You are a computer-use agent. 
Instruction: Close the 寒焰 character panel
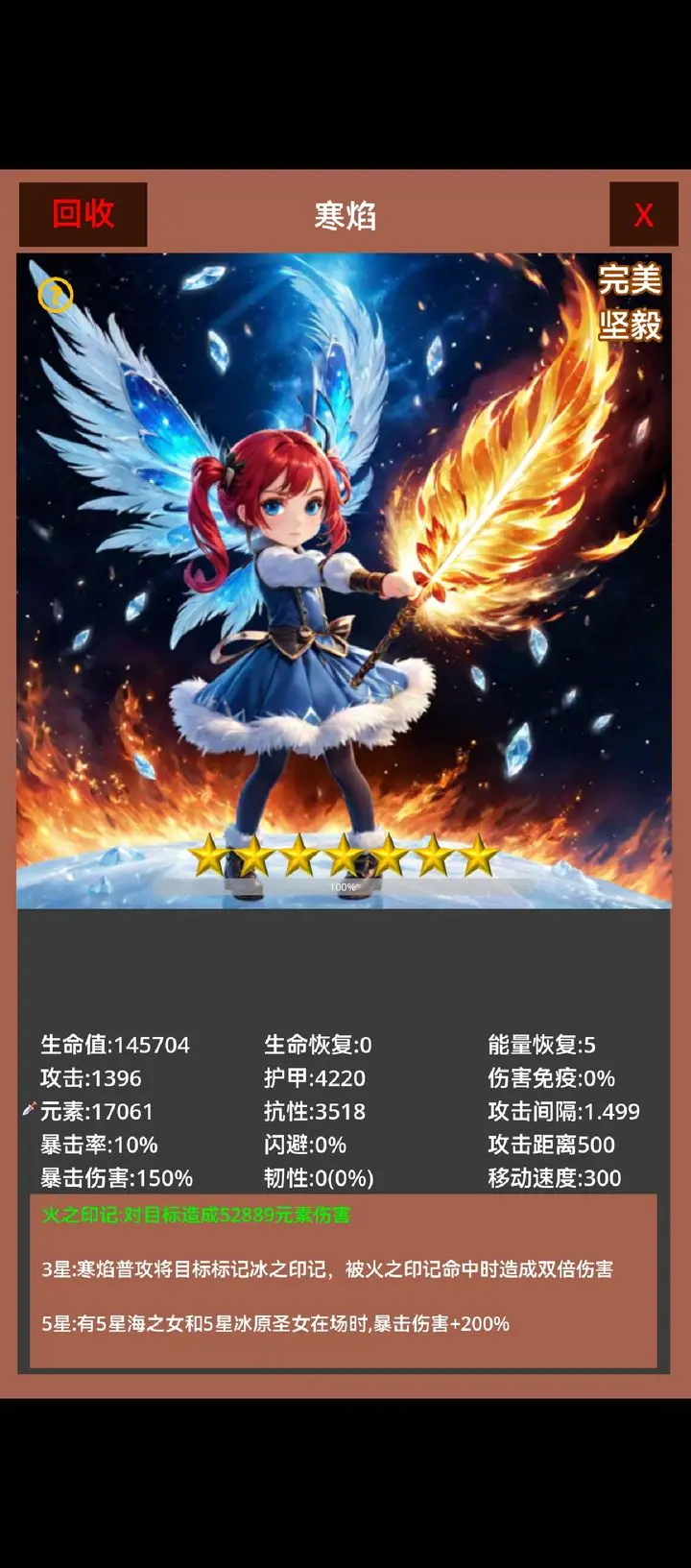tap(643, 214)
